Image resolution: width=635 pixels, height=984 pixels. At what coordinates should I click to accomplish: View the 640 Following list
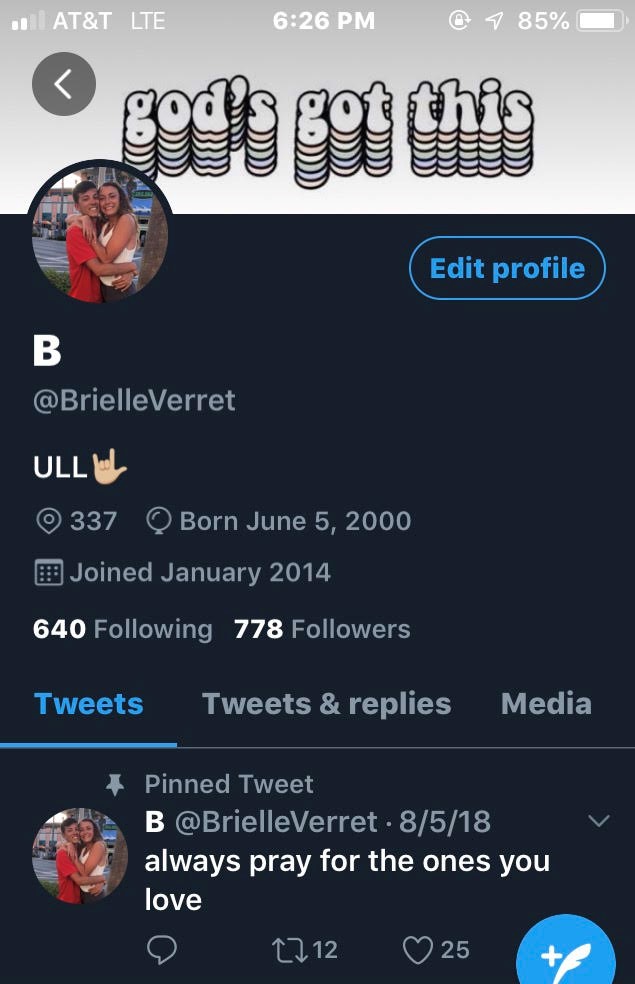click(x=123, y=629)
